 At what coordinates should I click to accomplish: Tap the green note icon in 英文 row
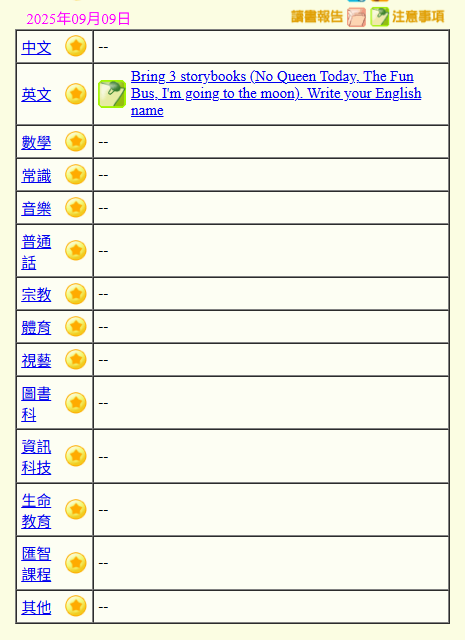(112, 94)
